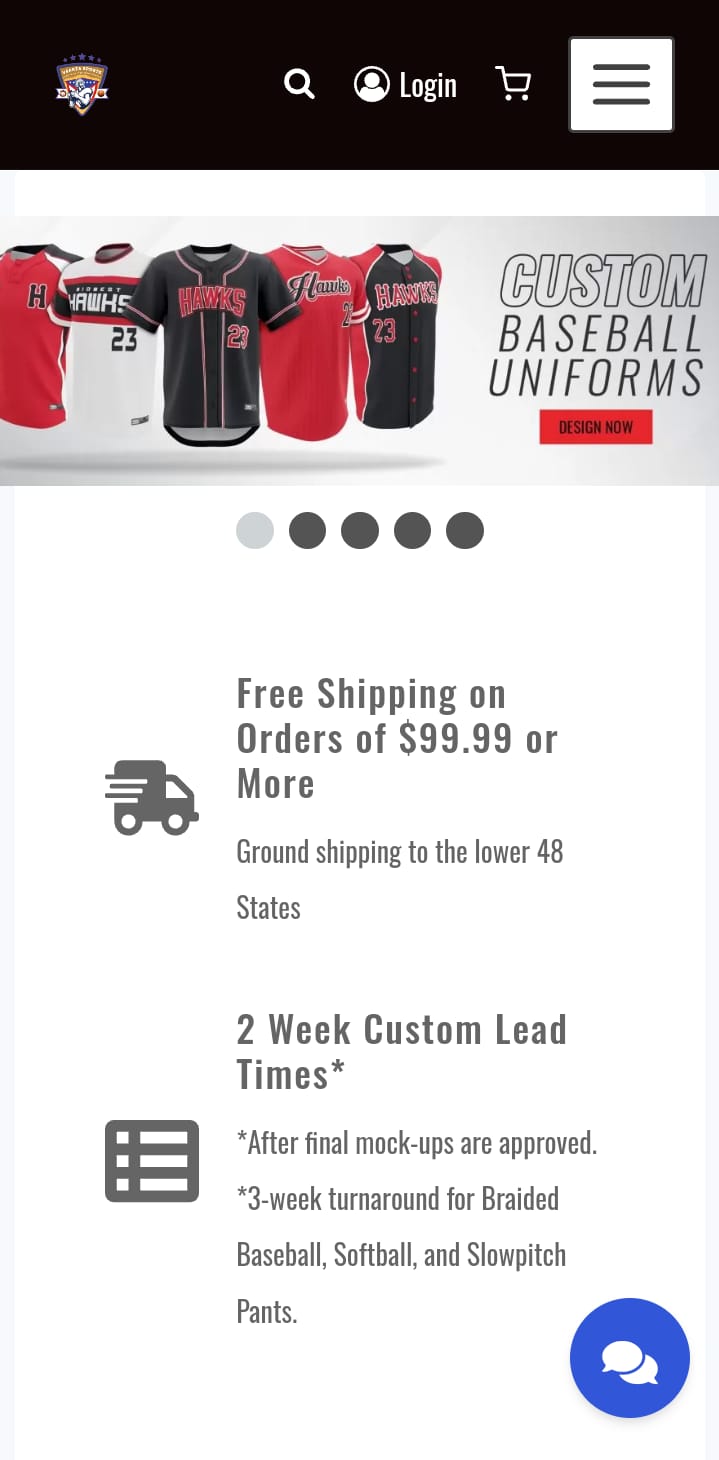Select the third carousel slide dot
This screenshot has height=1460, width=719.
[x=360, y=530]
